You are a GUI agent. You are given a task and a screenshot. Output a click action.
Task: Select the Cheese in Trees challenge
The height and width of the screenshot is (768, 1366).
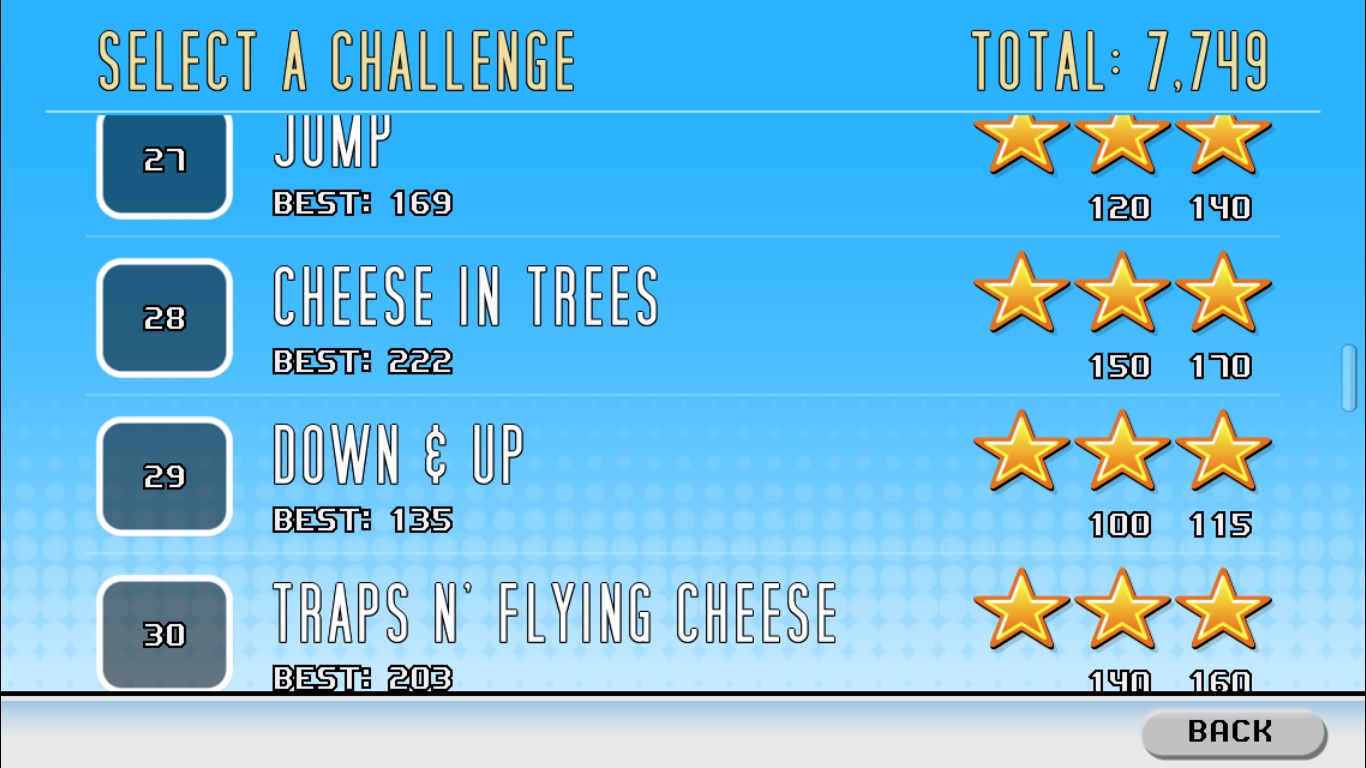pyautogui.click(x=164, y=318)
